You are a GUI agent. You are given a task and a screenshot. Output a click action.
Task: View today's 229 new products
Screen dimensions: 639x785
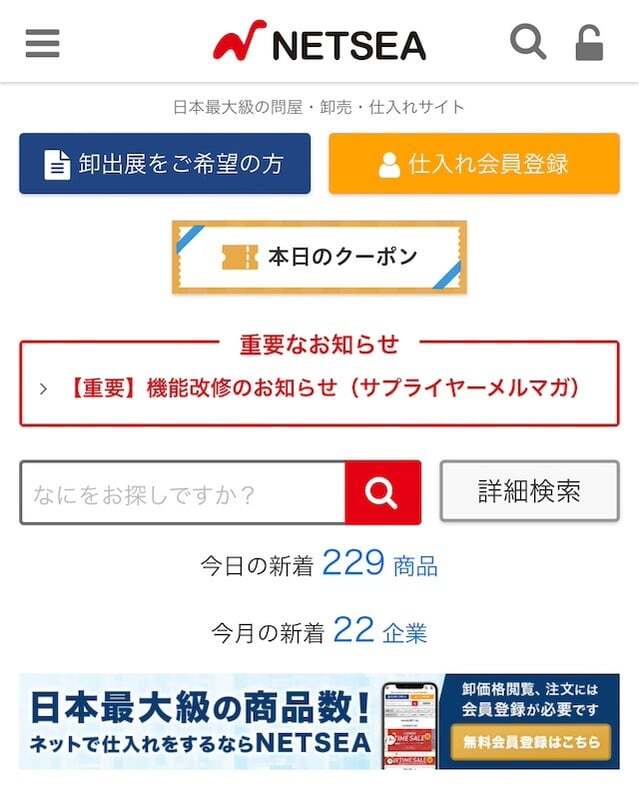353,564
